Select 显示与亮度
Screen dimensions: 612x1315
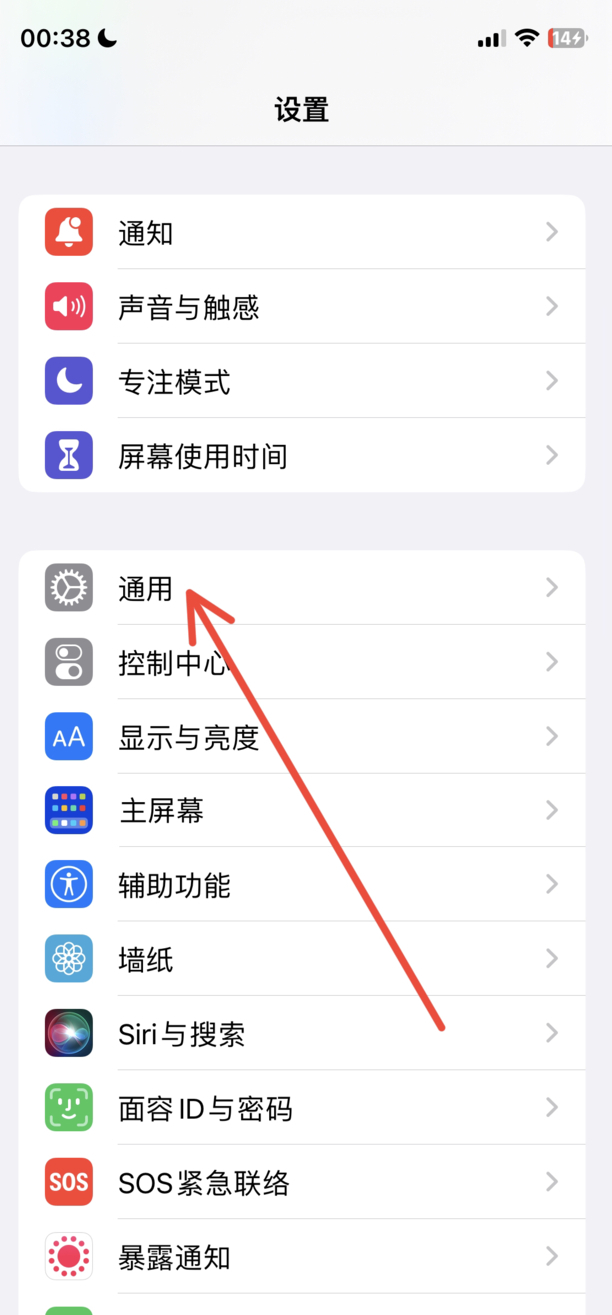point(302,736)
